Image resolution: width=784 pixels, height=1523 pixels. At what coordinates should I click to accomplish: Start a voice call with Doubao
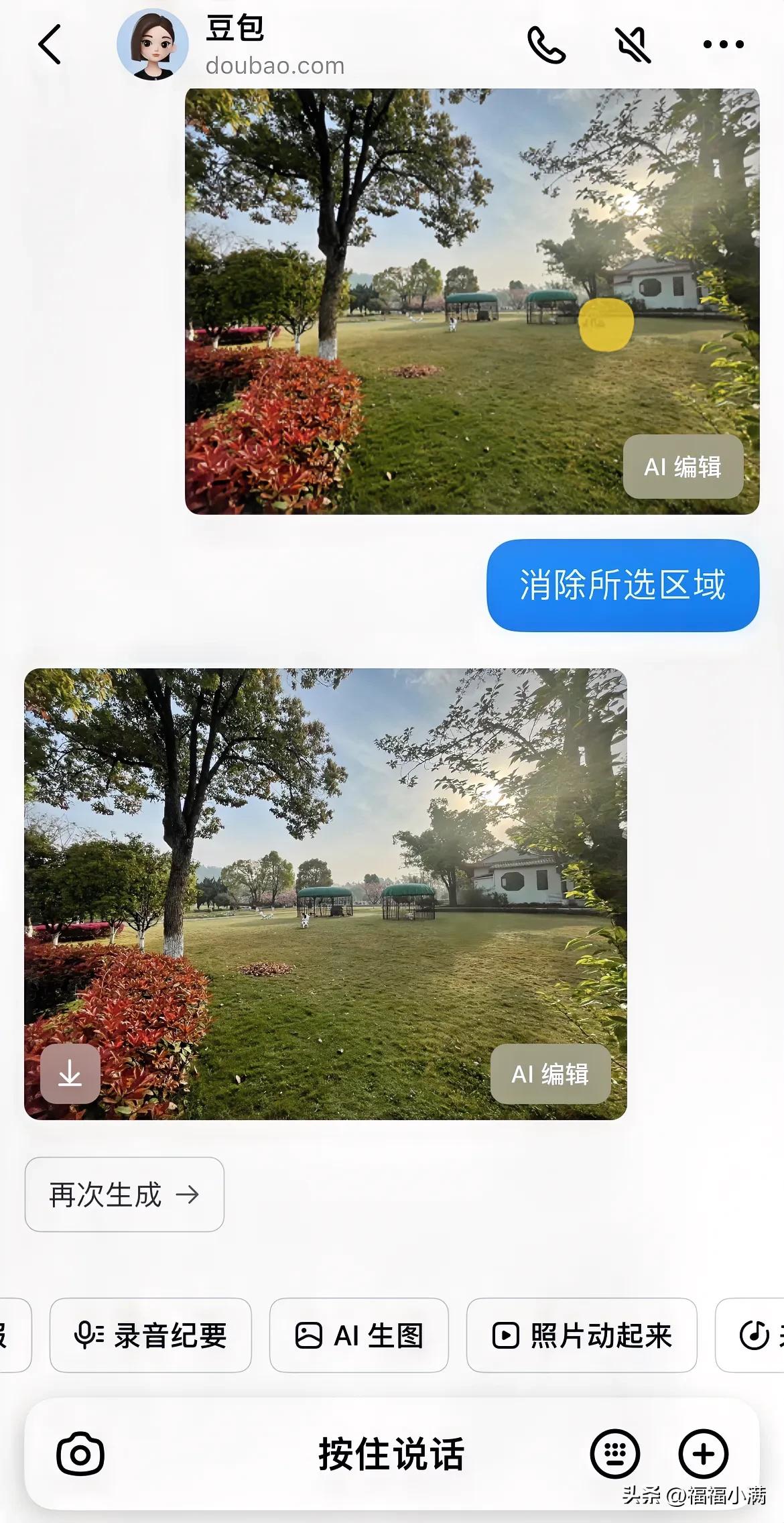[546, 44]
